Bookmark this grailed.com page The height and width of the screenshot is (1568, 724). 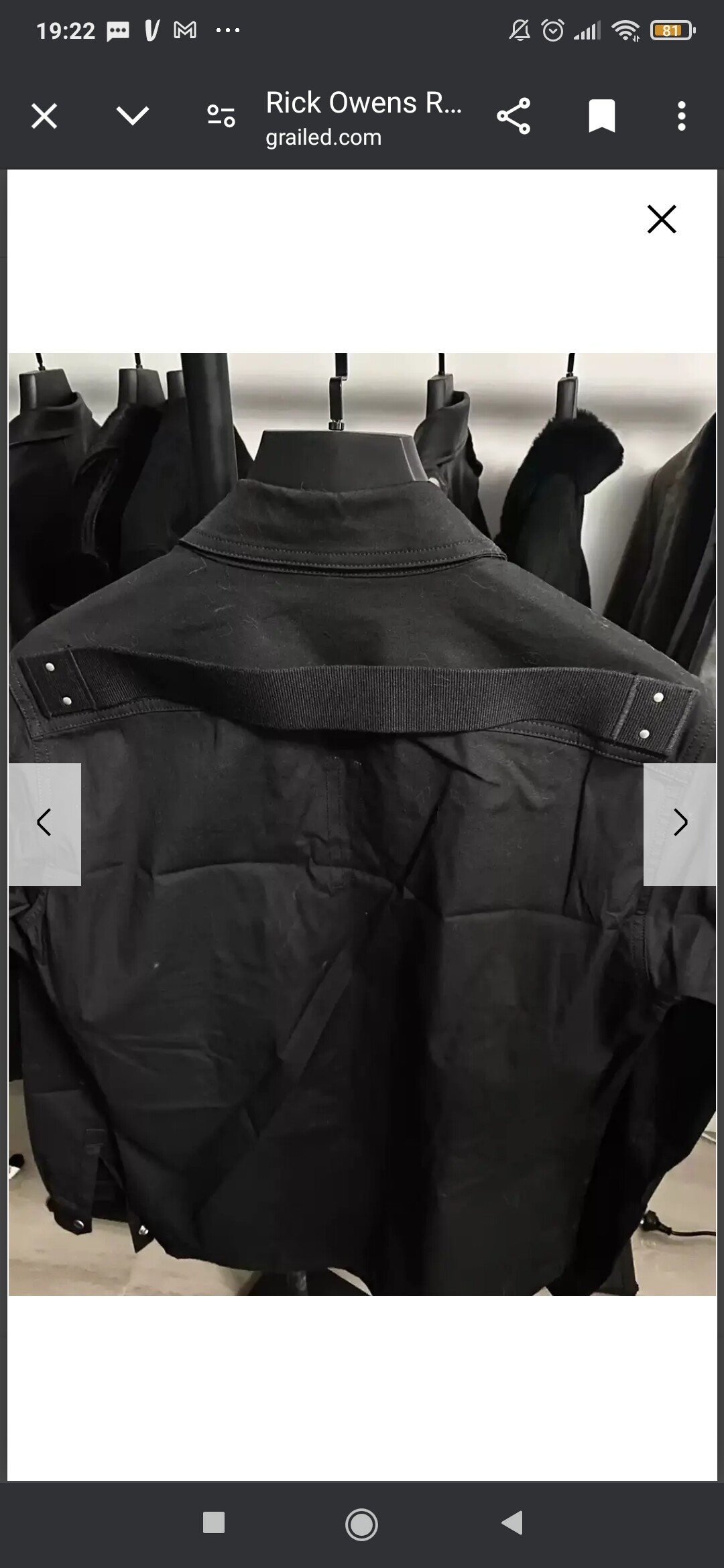coord(601,117)
